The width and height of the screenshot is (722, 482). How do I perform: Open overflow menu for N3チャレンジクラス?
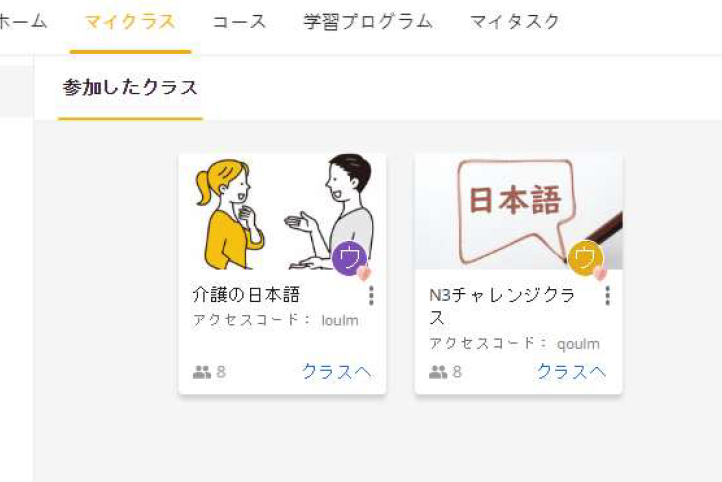coord(607,295)
